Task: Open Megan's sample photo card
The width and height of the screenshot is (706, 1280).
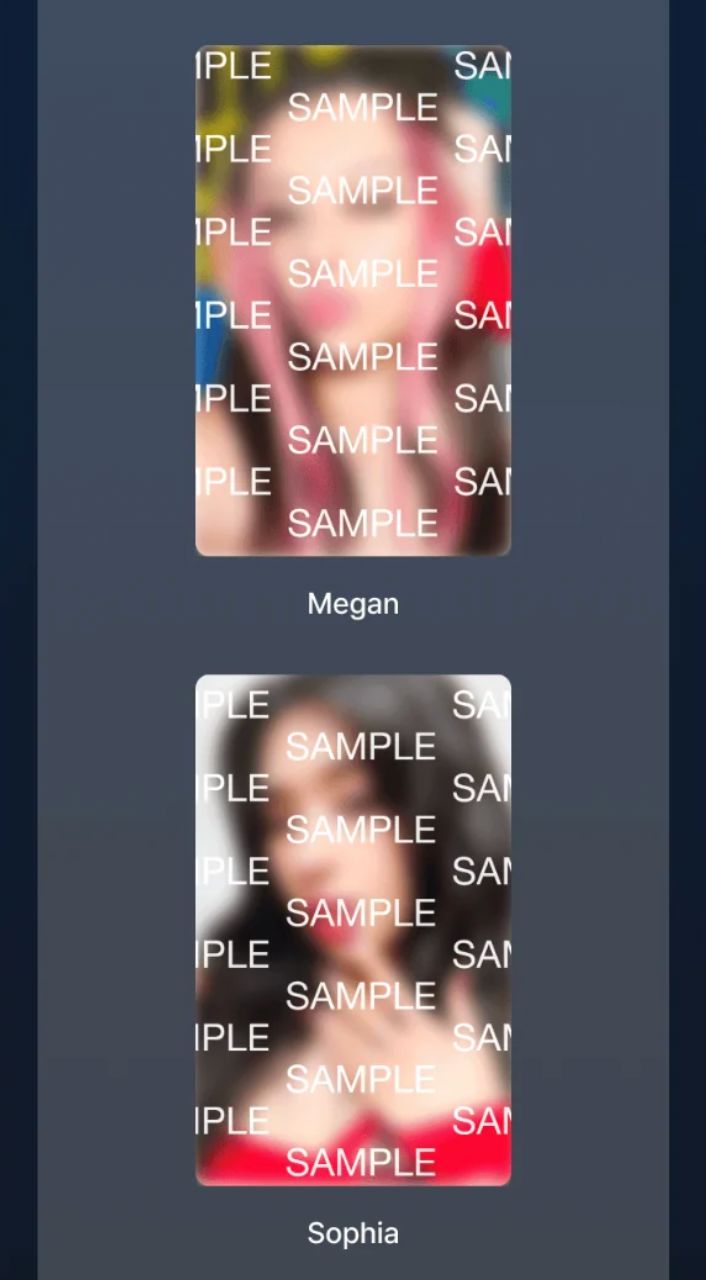Action: [x=353, y=300]
